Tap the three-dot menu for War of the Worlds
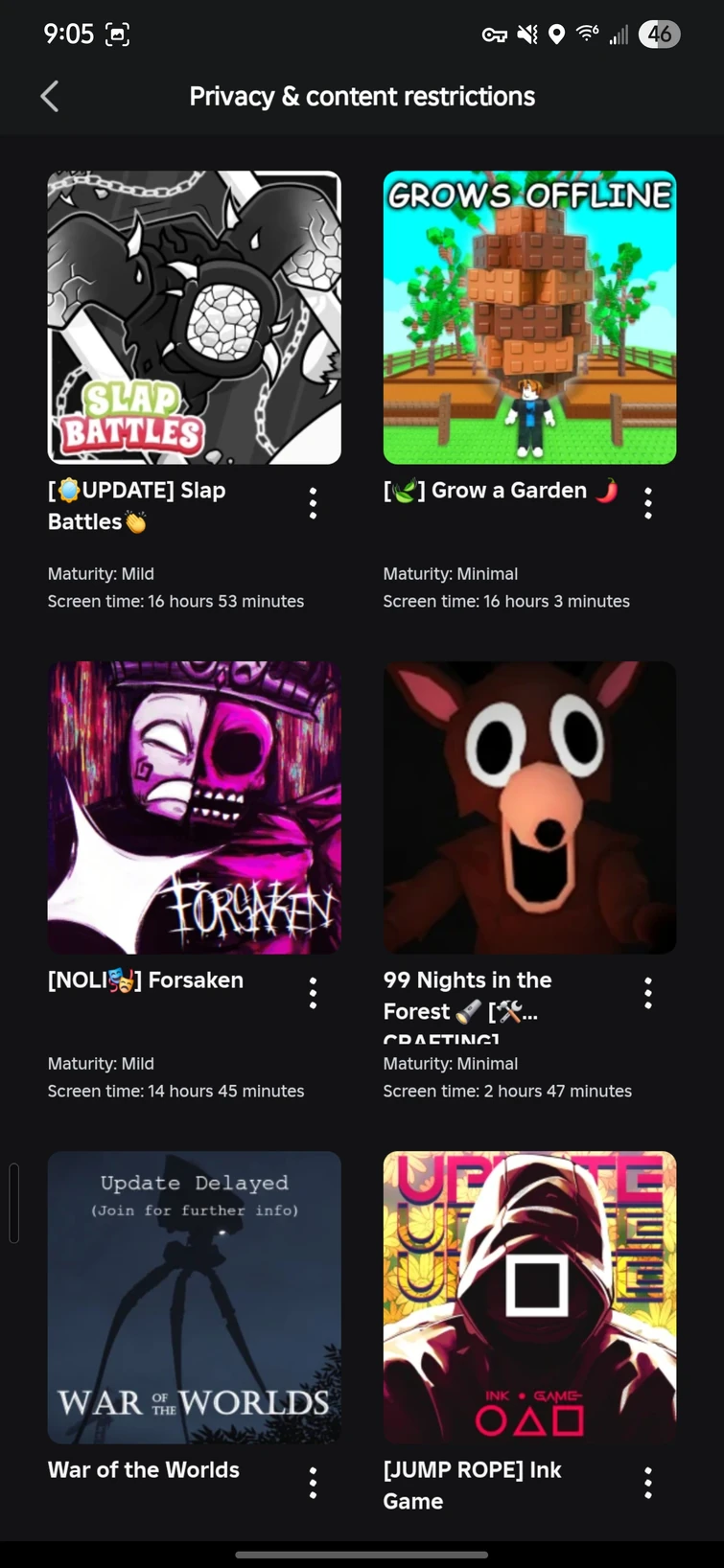Image resolution: width=724 pixels, height=1568 pixels. tap(313, 1483)
